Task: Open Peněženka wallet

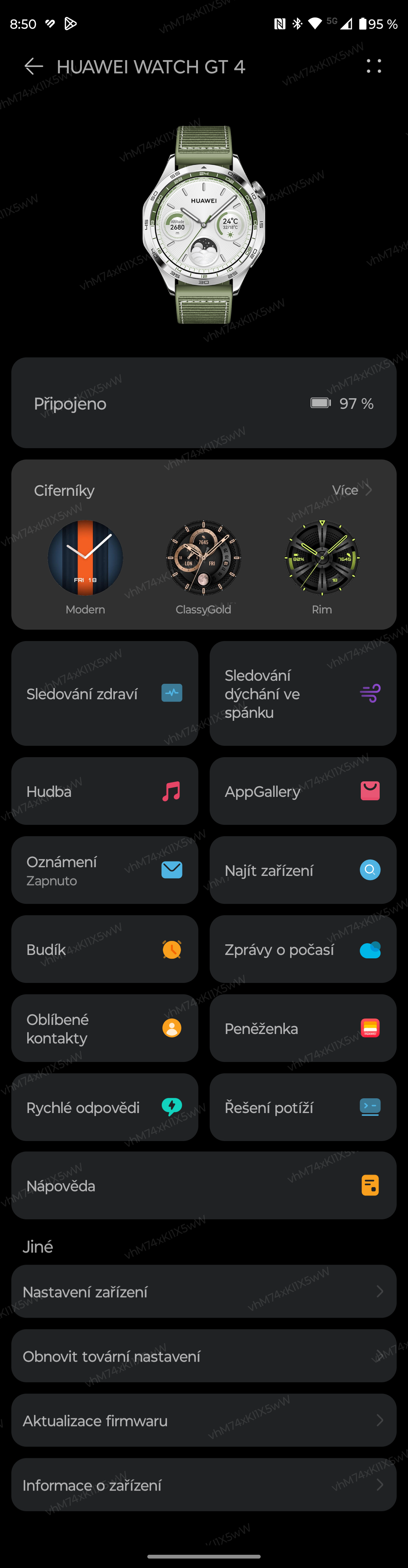Action: pyautogui.click(x=303, y=1028)
